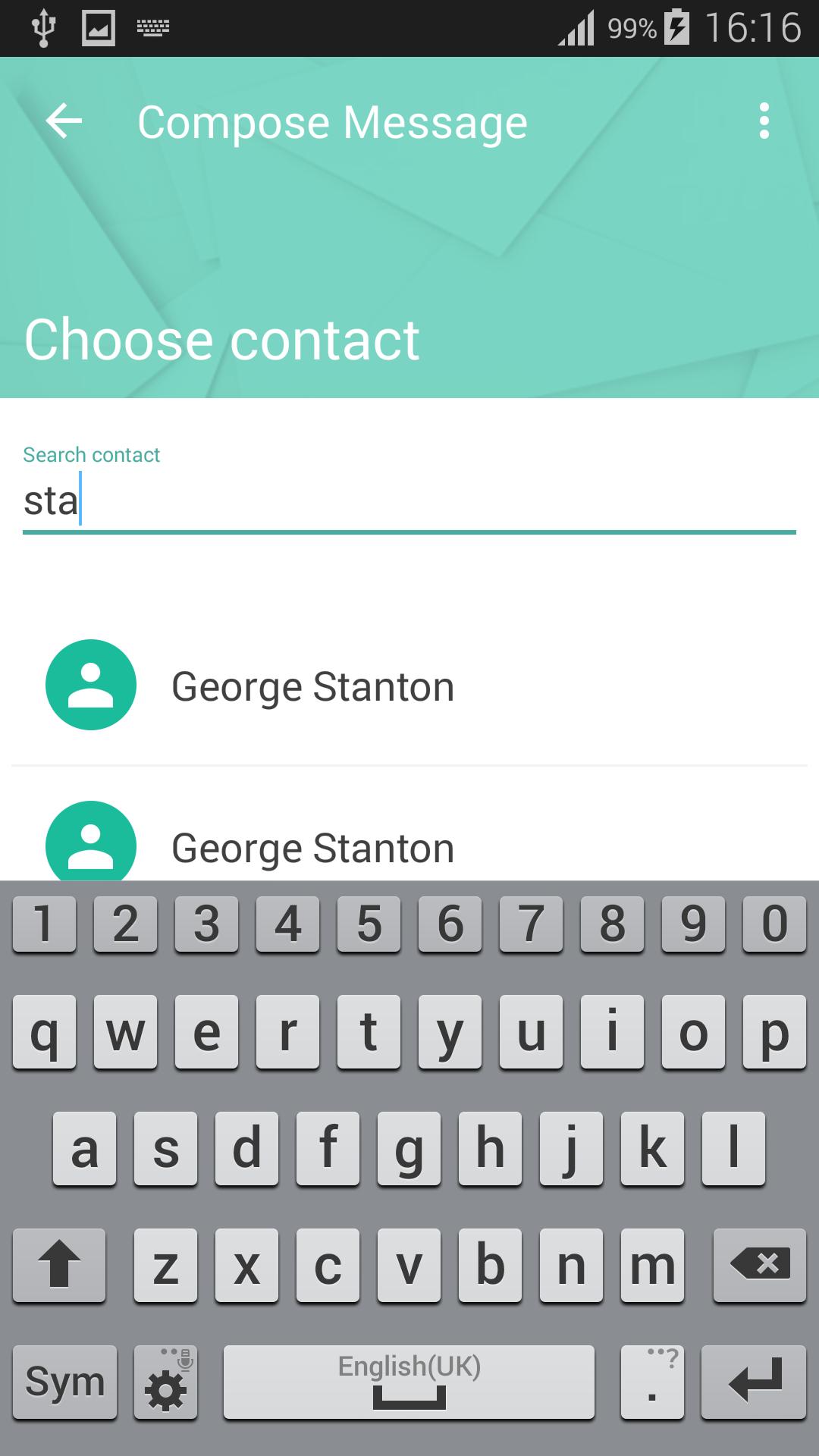Tap the back arrow to leave Compose Message
The image size is (819, 1456).
tap(64, 121)
